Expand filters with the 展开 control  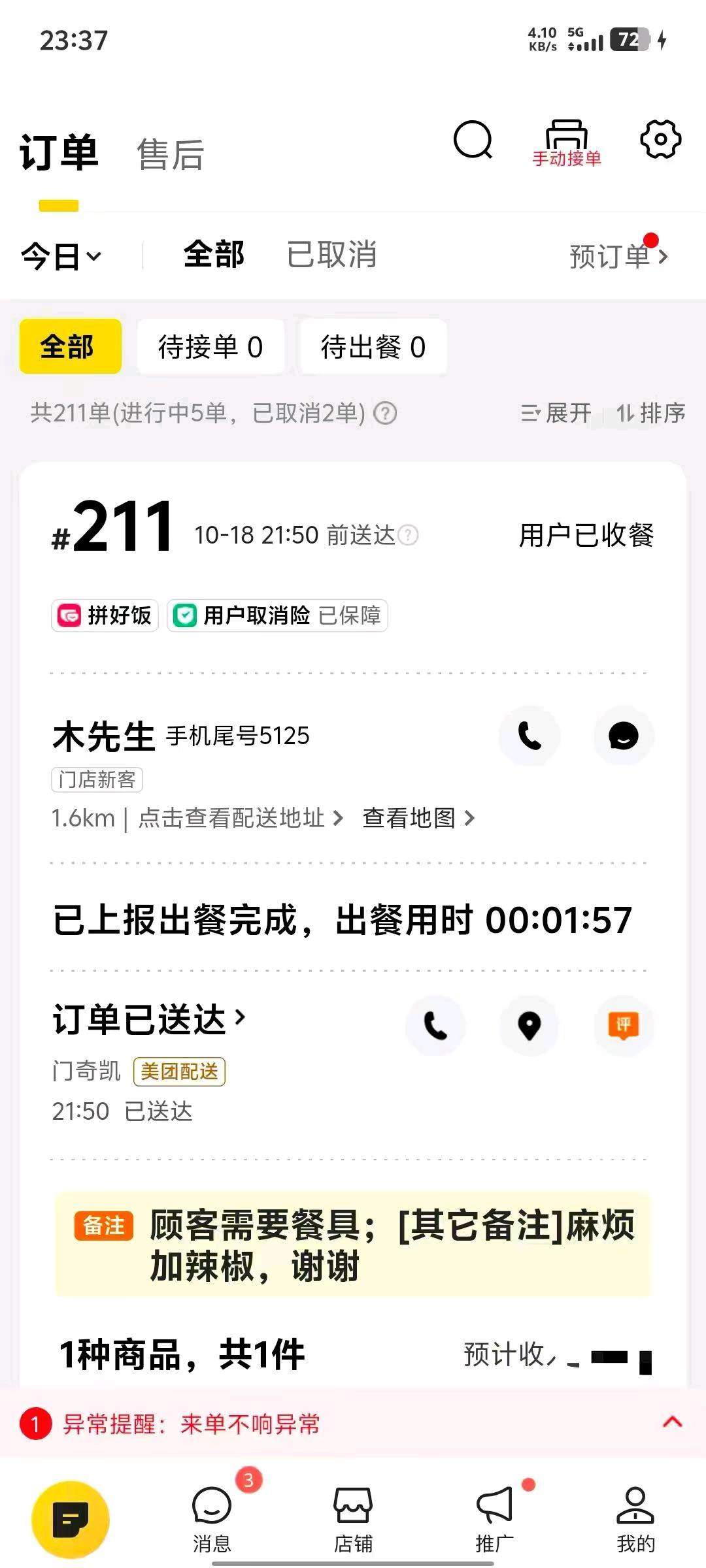pyautogui.click(x=558, y=413)
